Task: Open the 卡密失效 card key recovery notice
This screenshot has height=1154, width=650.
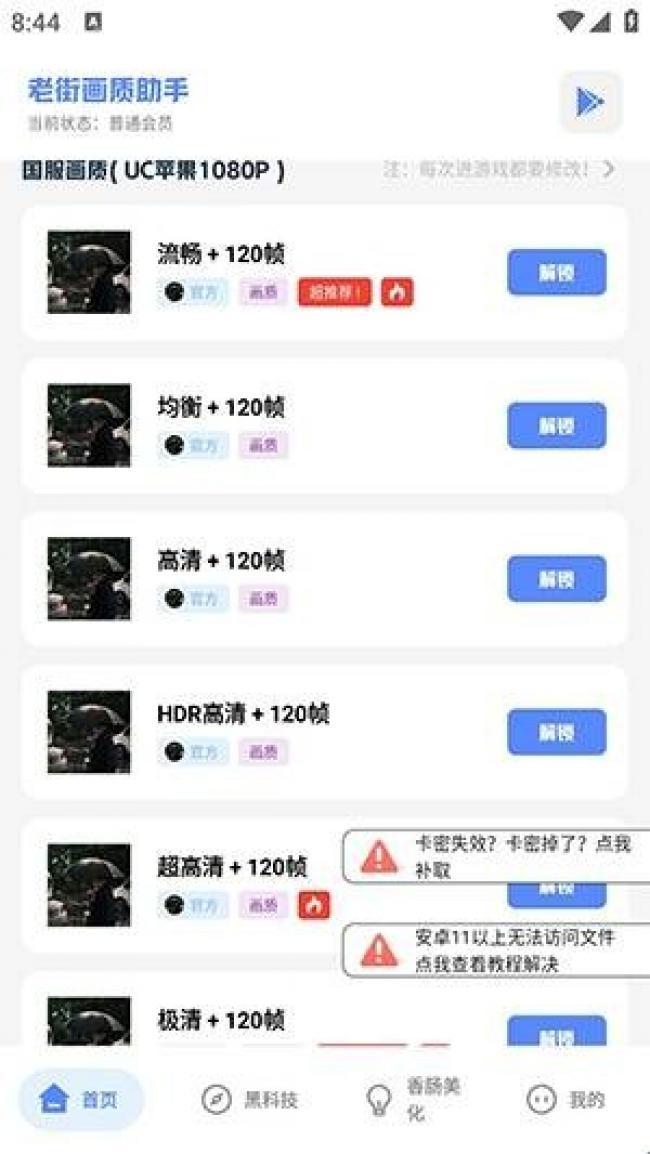Action: tap(495, 857)
